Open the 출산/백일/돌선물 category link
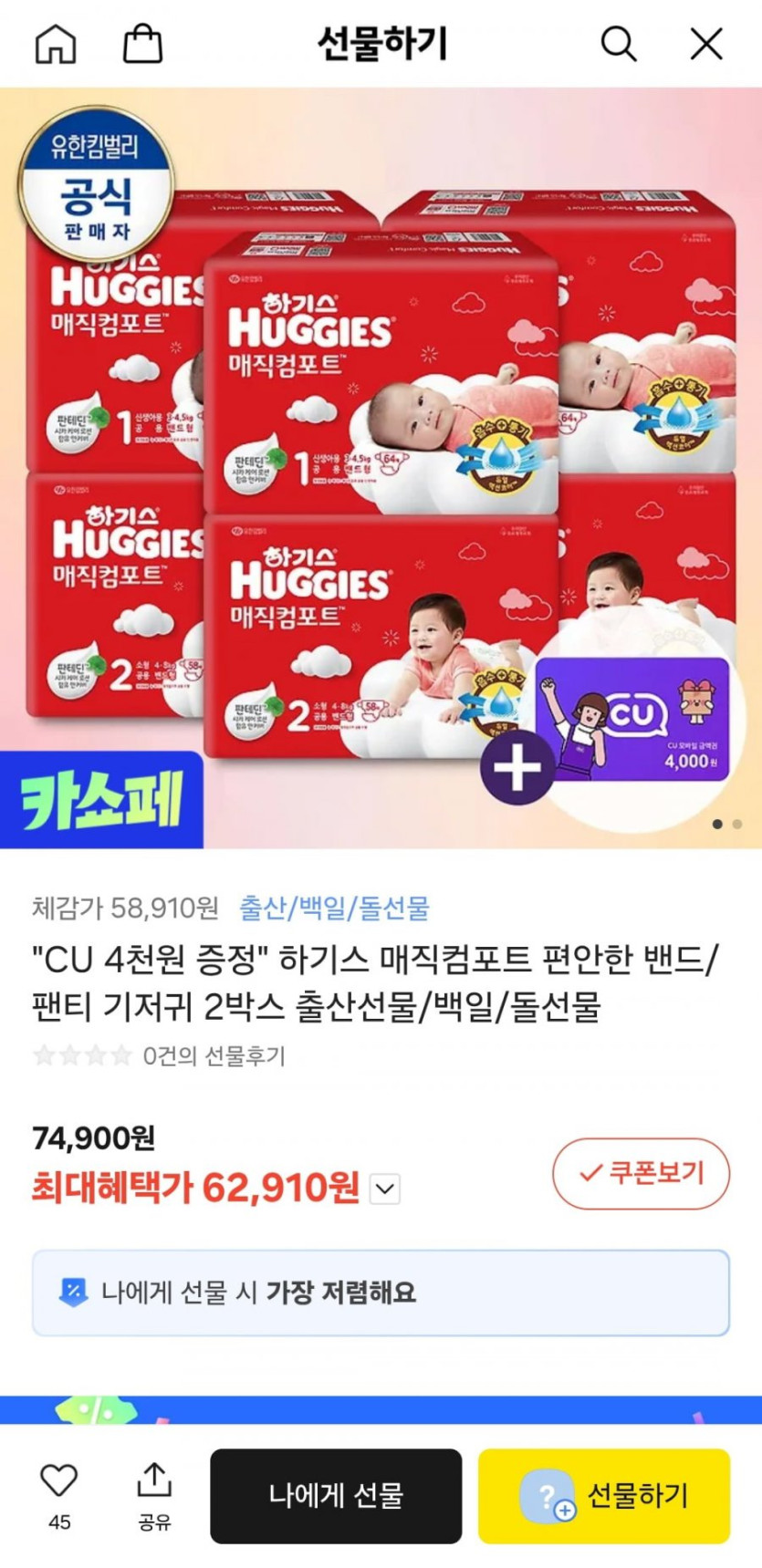The width and height of the screenshot is (762, 1568). (333, 908)
